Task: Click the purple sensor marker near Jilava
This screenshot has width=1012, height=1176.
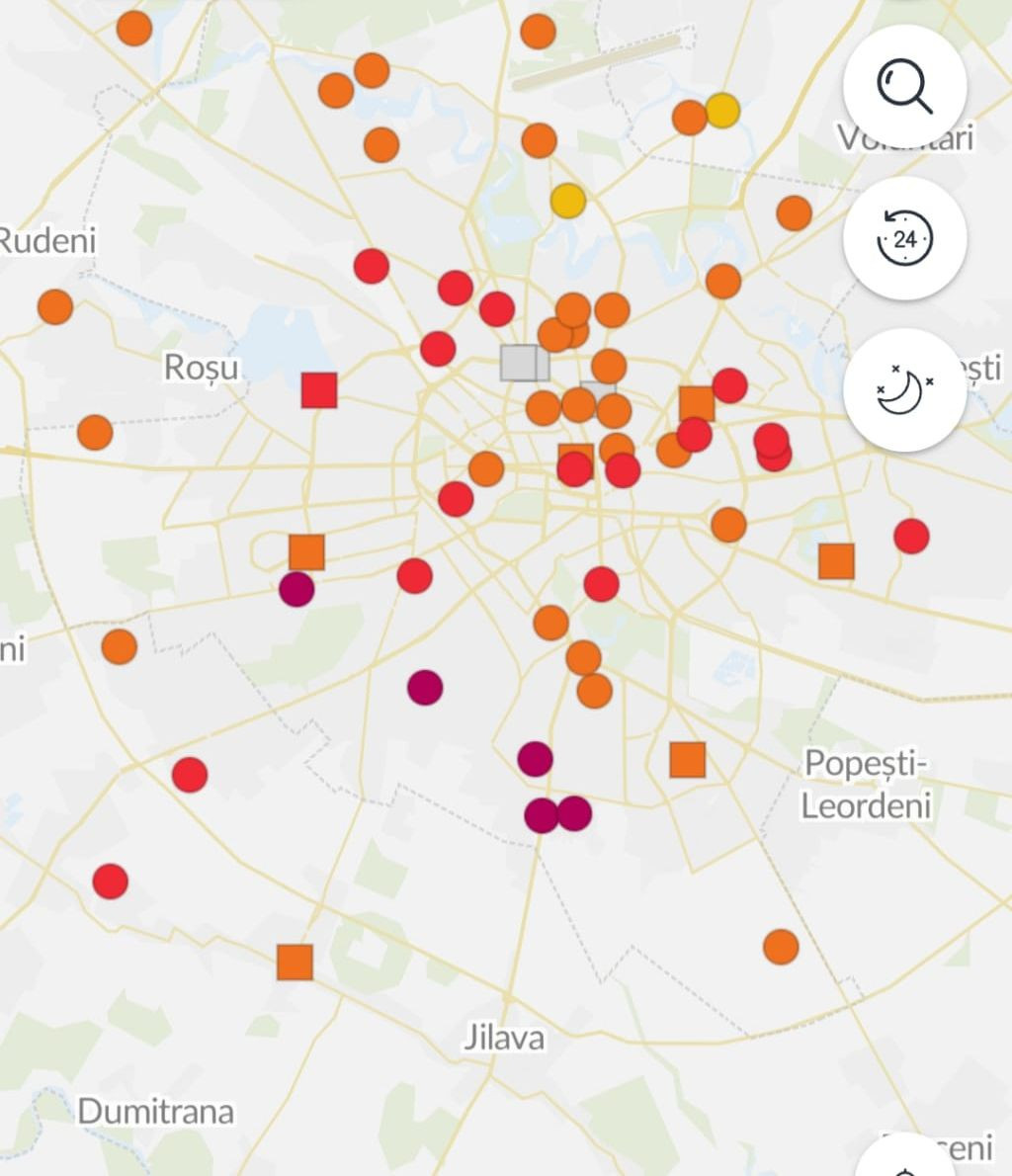Action: 534,756
